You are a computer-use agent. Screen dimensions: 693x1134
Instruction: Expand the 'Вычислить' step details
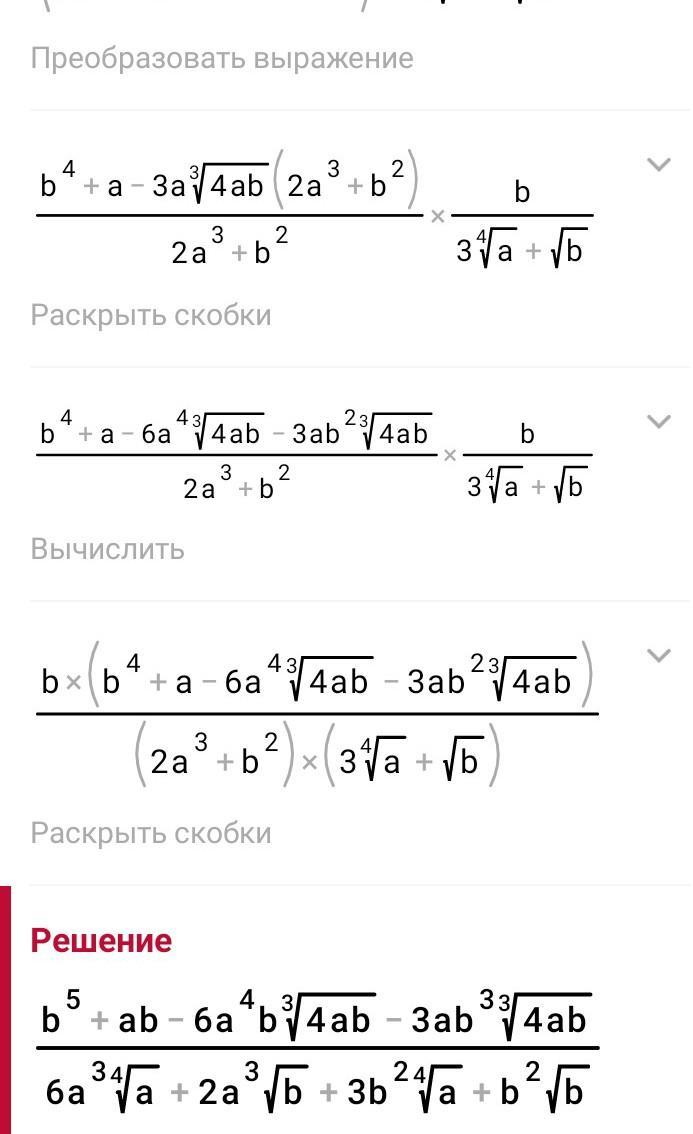click(x=658, y=421)
